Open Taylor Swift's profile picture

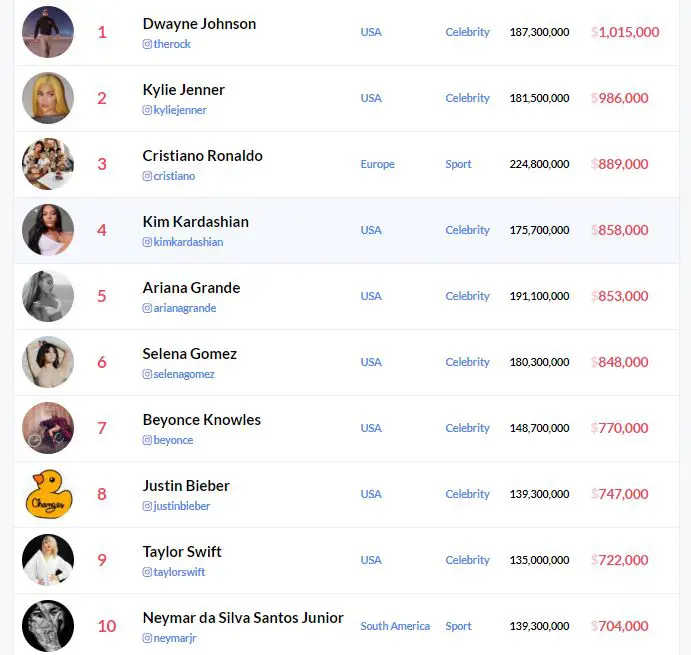48,560
